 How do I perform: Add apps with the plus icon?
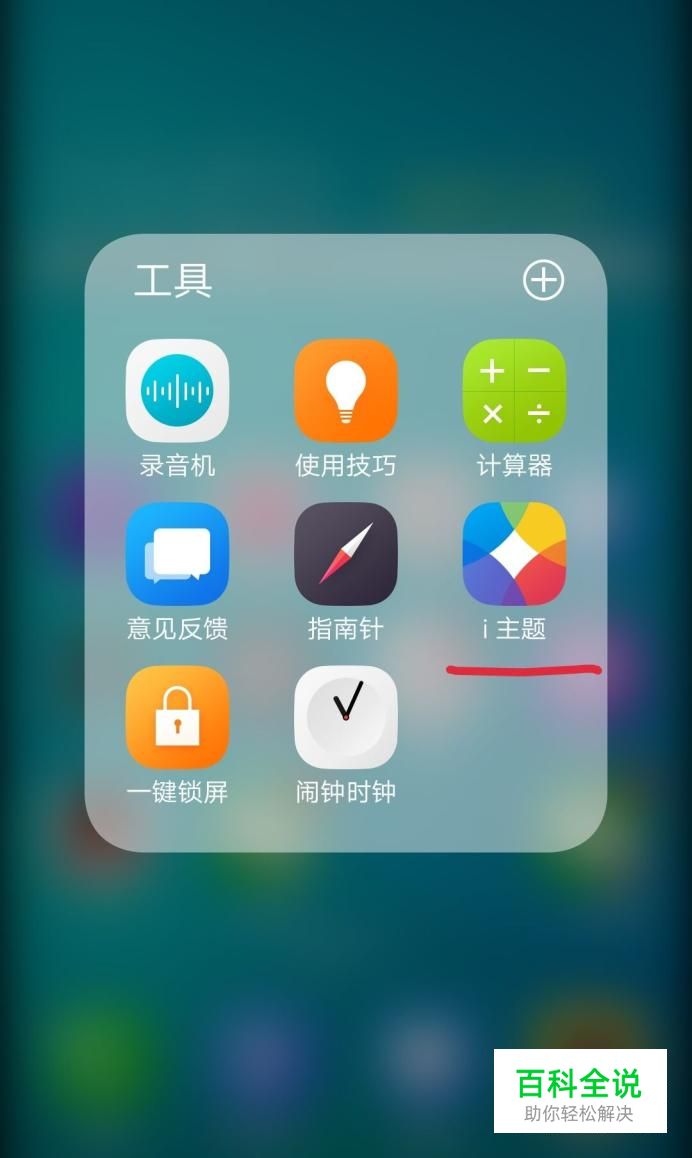544,281
